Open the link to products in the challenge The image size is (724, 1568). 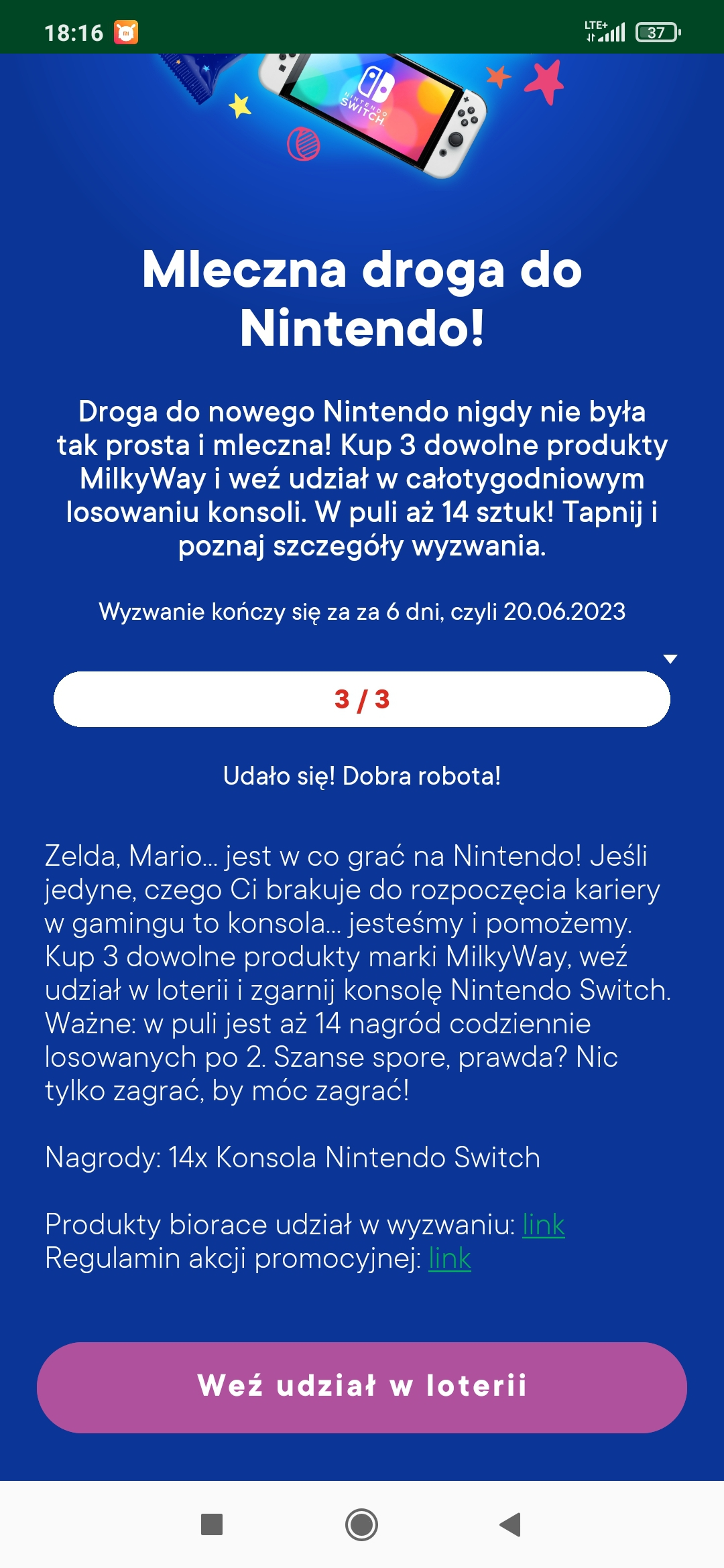pos(543,1226)
